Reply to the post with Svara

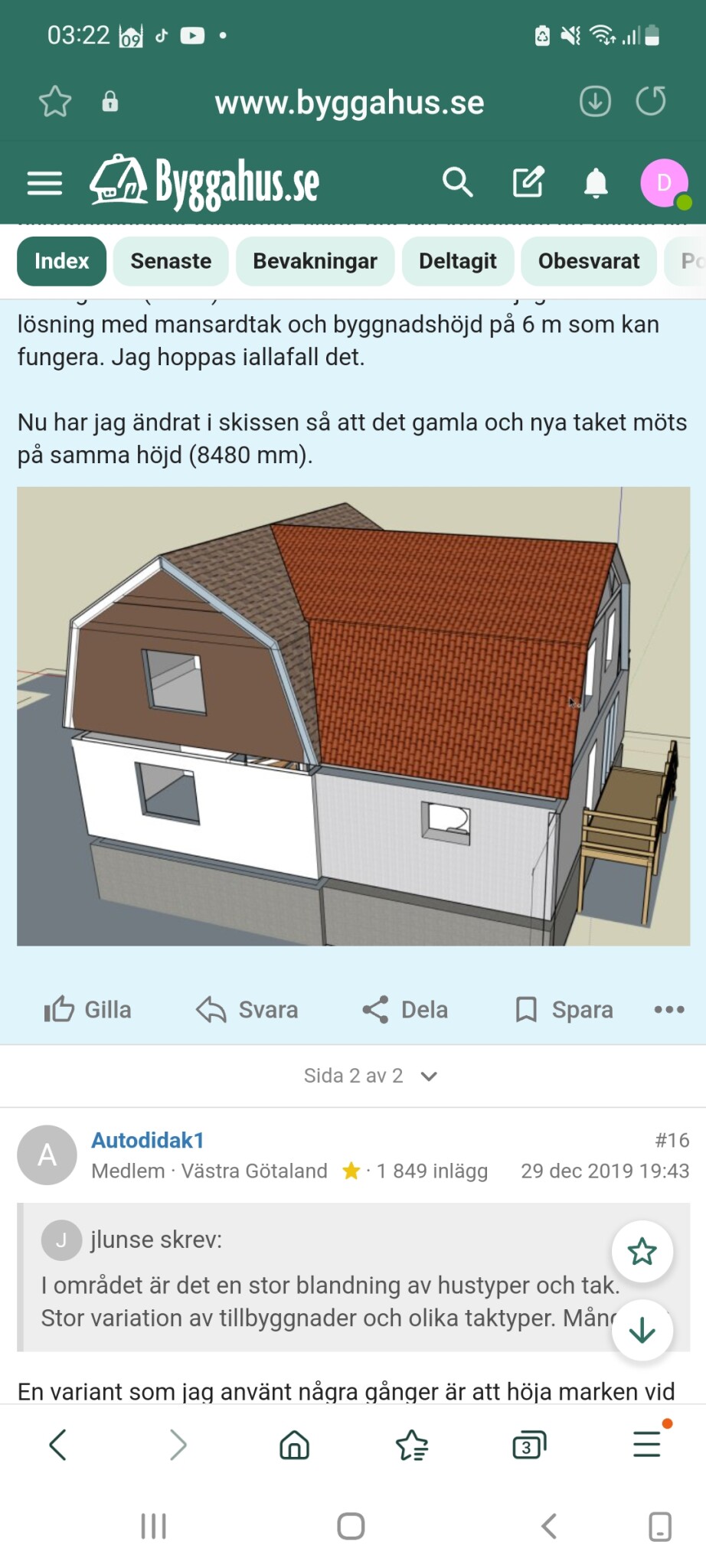247,1010
